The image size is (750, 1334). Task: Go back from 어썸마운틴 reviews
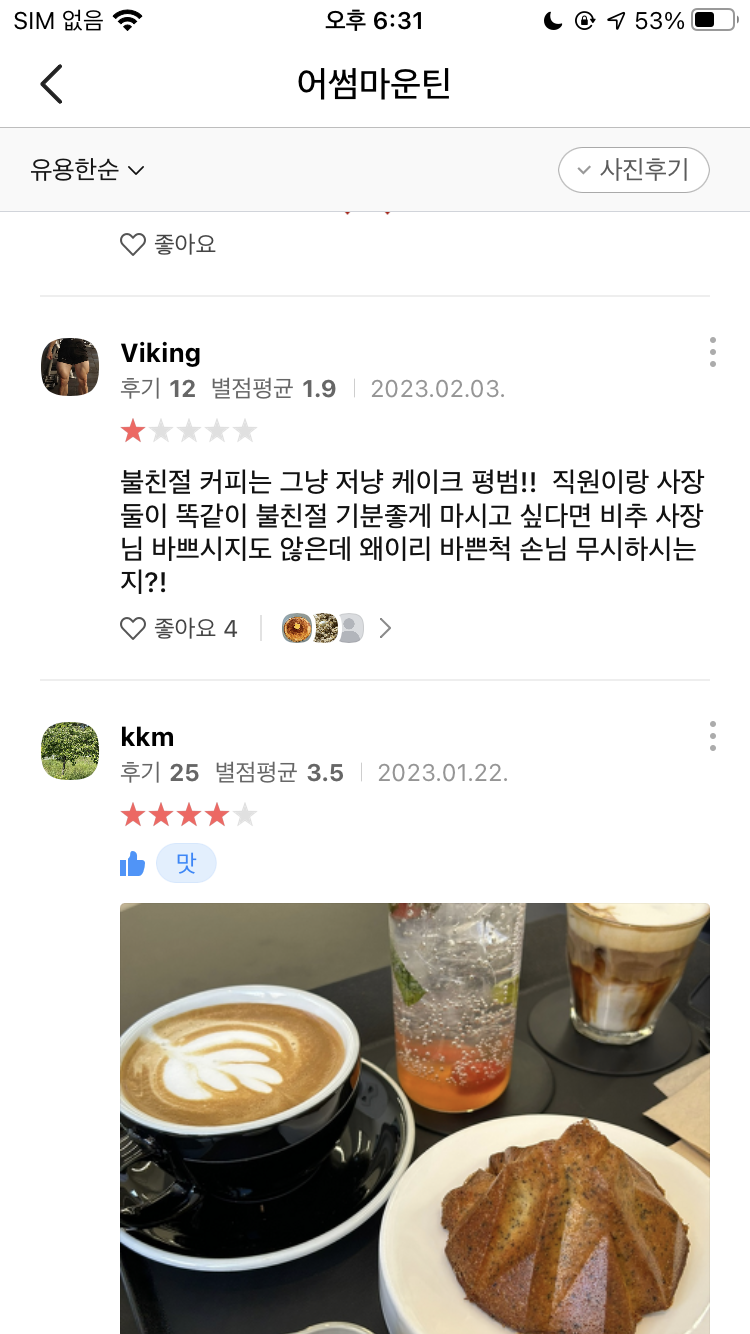tap(52, 84)
